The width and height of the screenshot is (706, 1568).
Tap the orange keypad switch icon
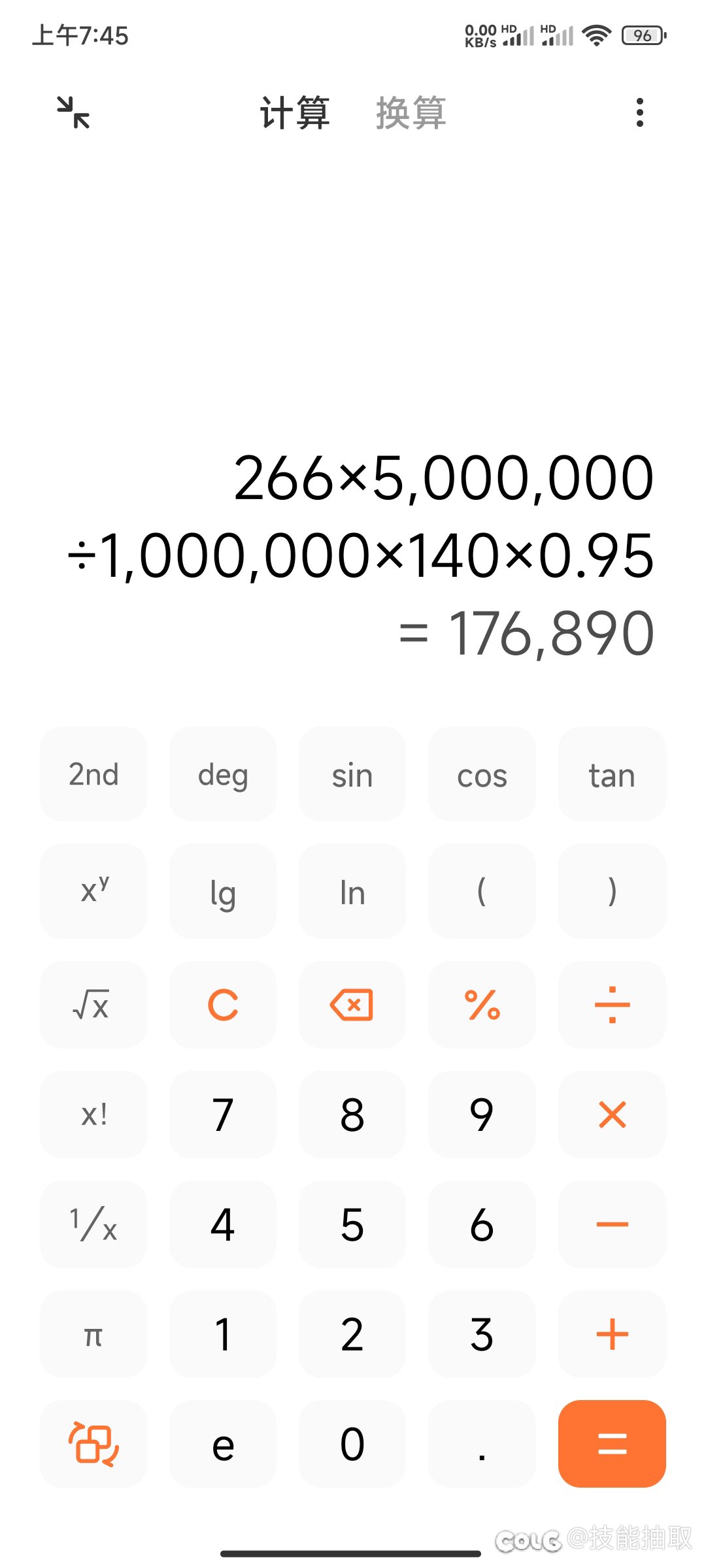(x=93, y=1444)
